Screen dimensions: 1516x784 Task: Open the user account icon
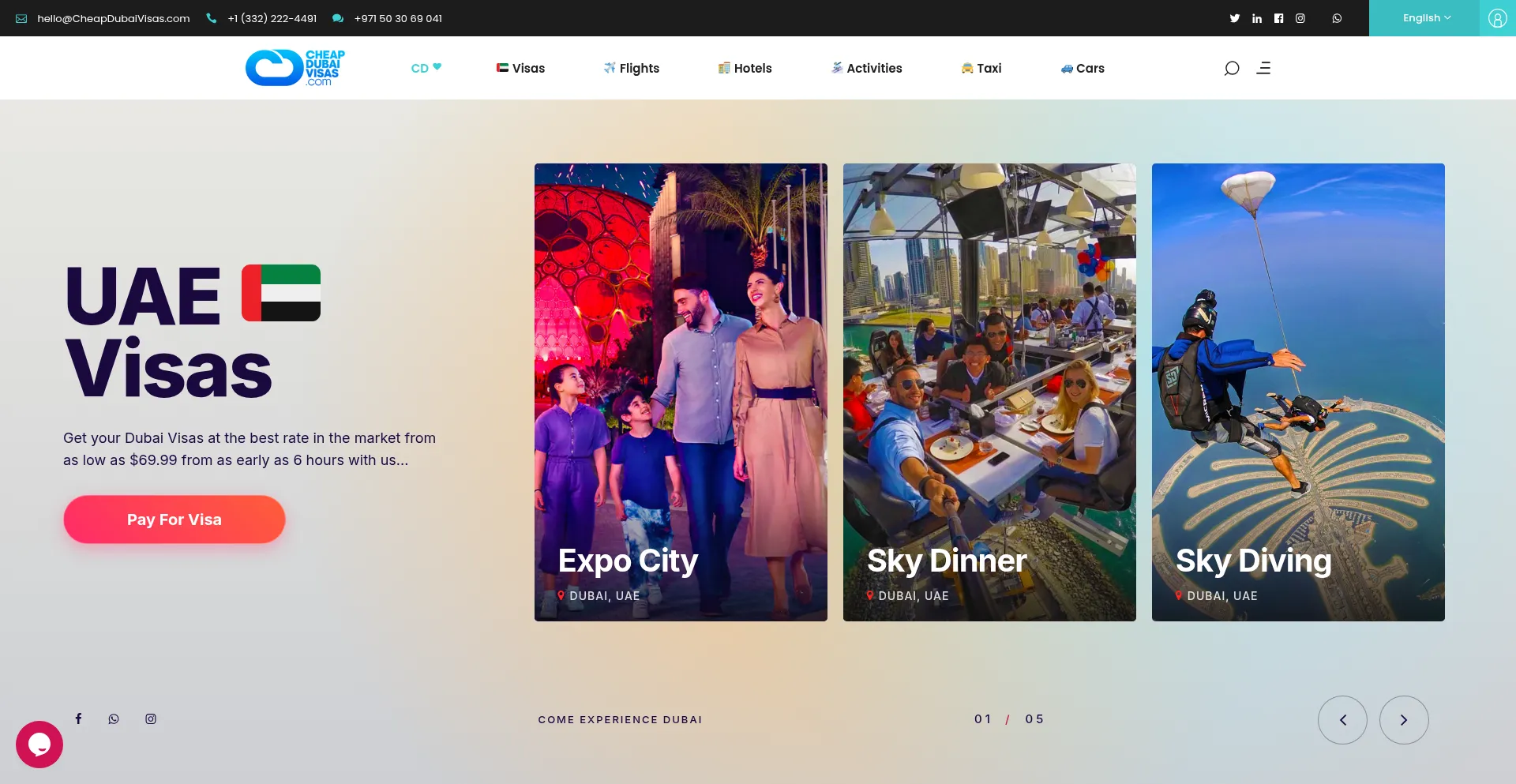click(1497, 18)
